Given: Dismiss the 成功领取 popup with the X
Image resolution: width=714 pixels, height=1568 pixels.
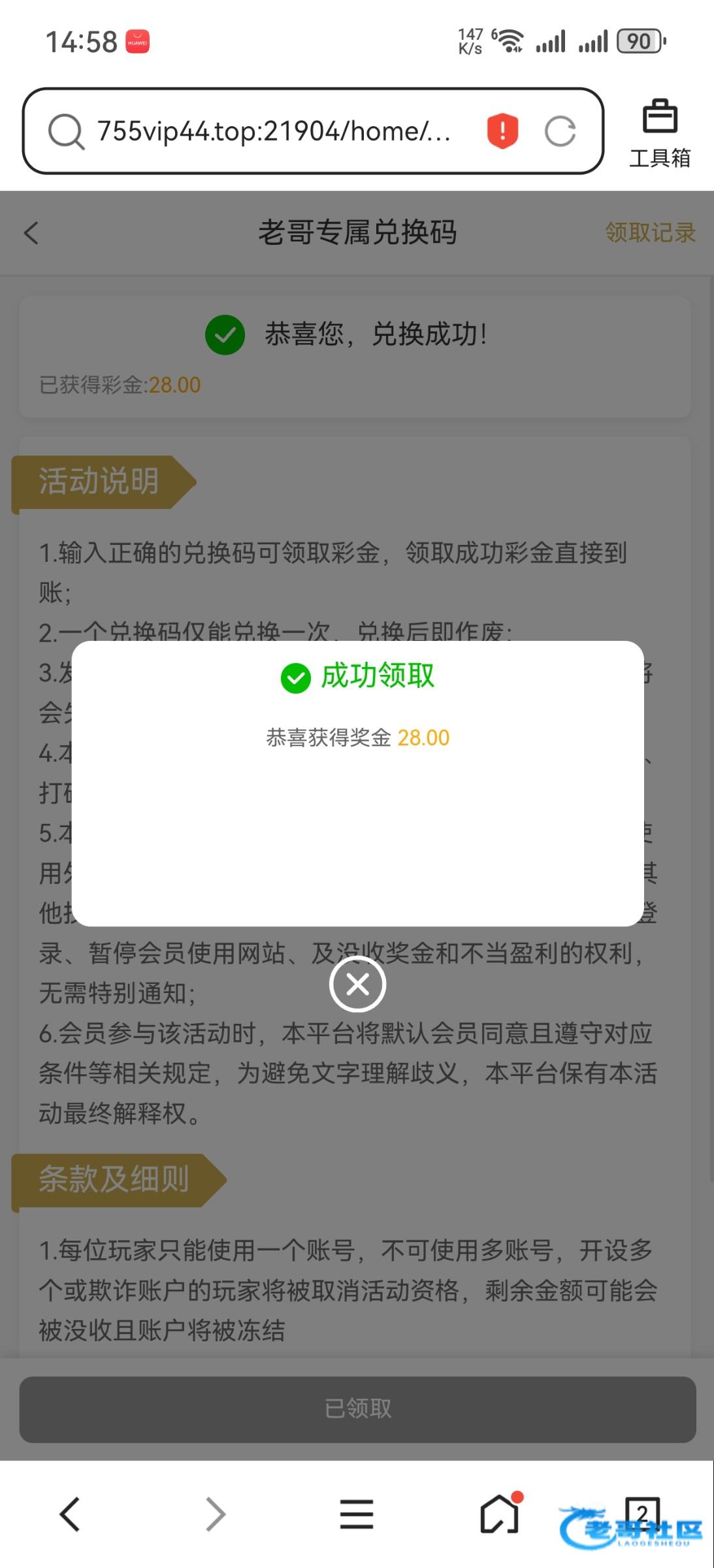Looking at the screenshot, I should [357, 984].
